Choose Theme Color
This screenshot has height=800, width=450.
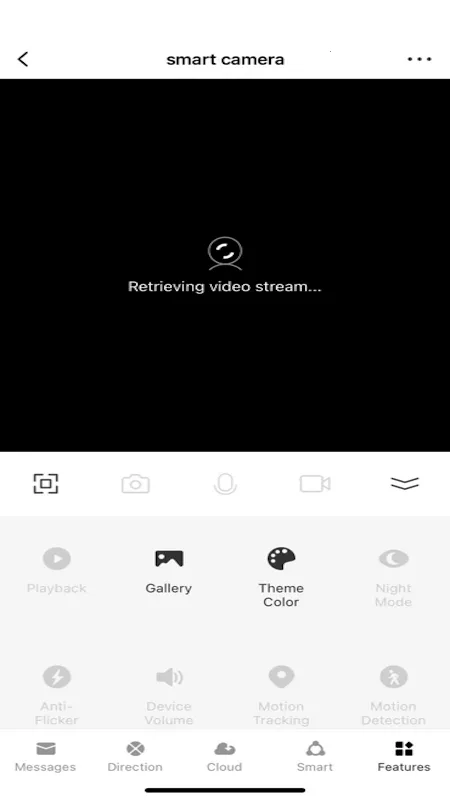click(x=281, y=578)
